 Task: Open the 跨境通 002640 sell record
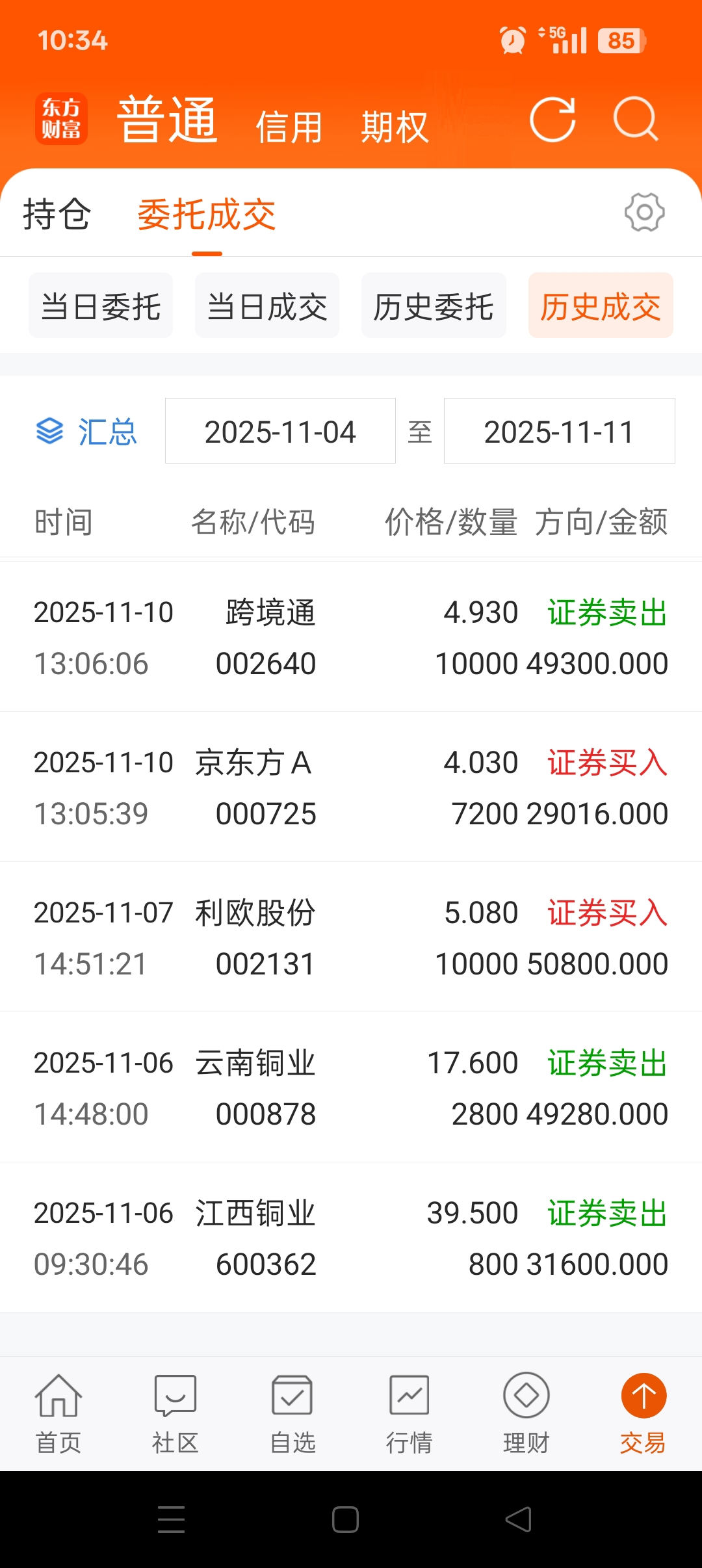(351, 638)
